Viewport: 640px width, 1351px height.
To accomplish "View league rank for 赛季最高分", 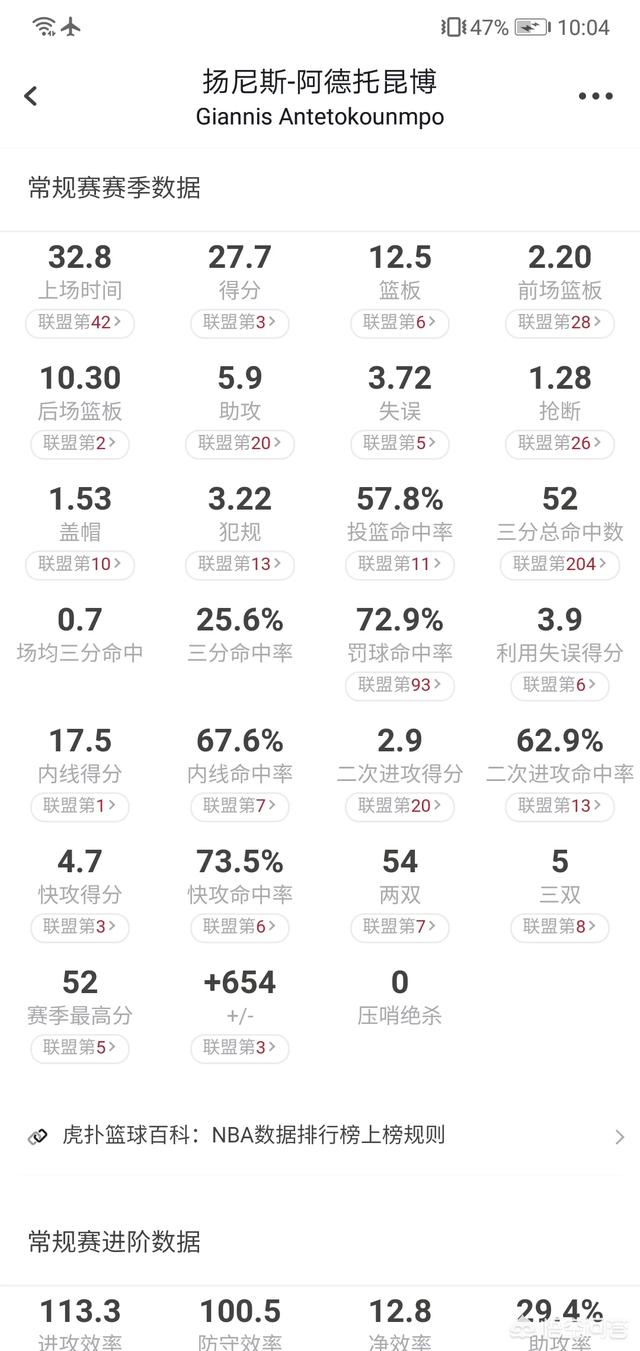I will pos(80,1049).
